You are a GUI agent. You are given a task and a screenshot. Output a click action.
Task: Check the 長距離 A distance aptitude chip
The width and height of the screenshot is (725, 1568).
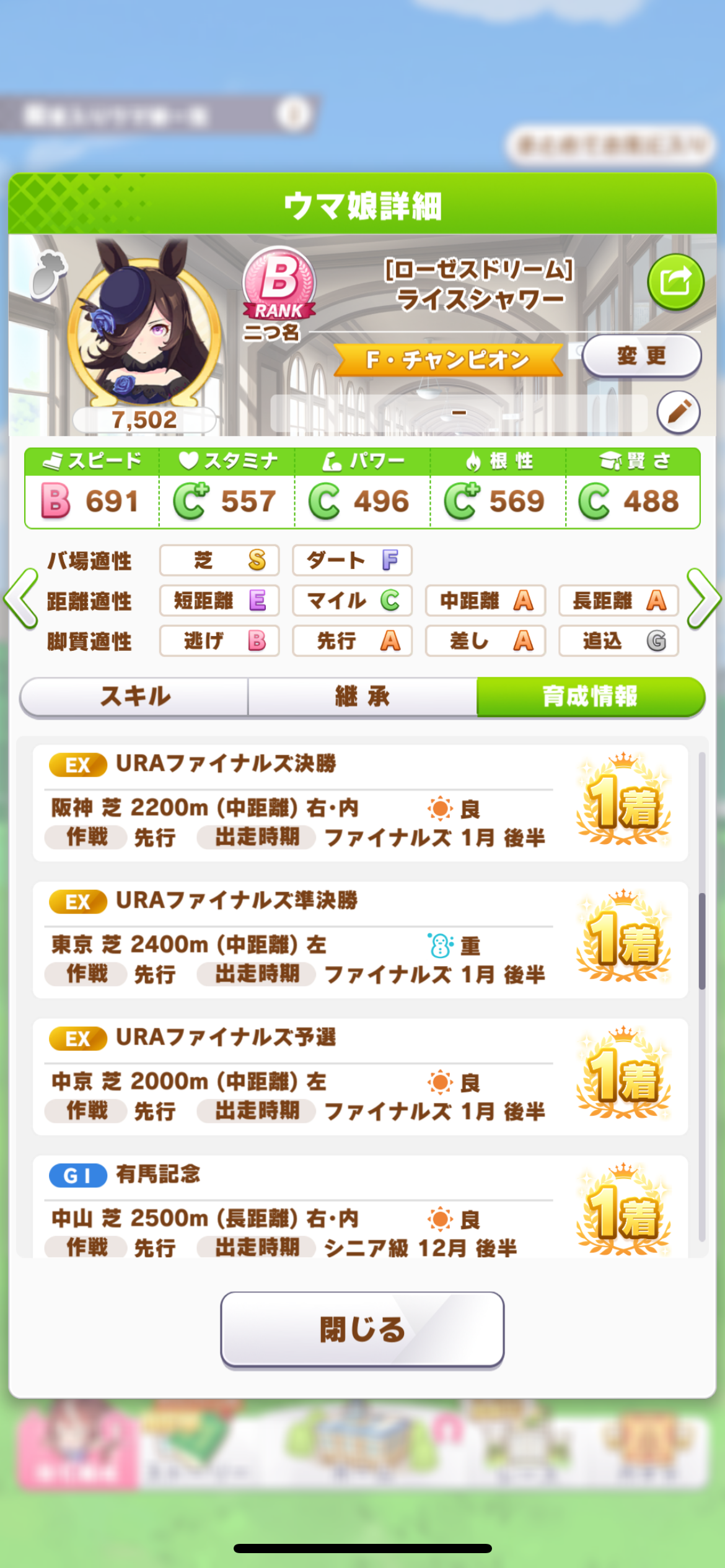[x=618, y=601]
